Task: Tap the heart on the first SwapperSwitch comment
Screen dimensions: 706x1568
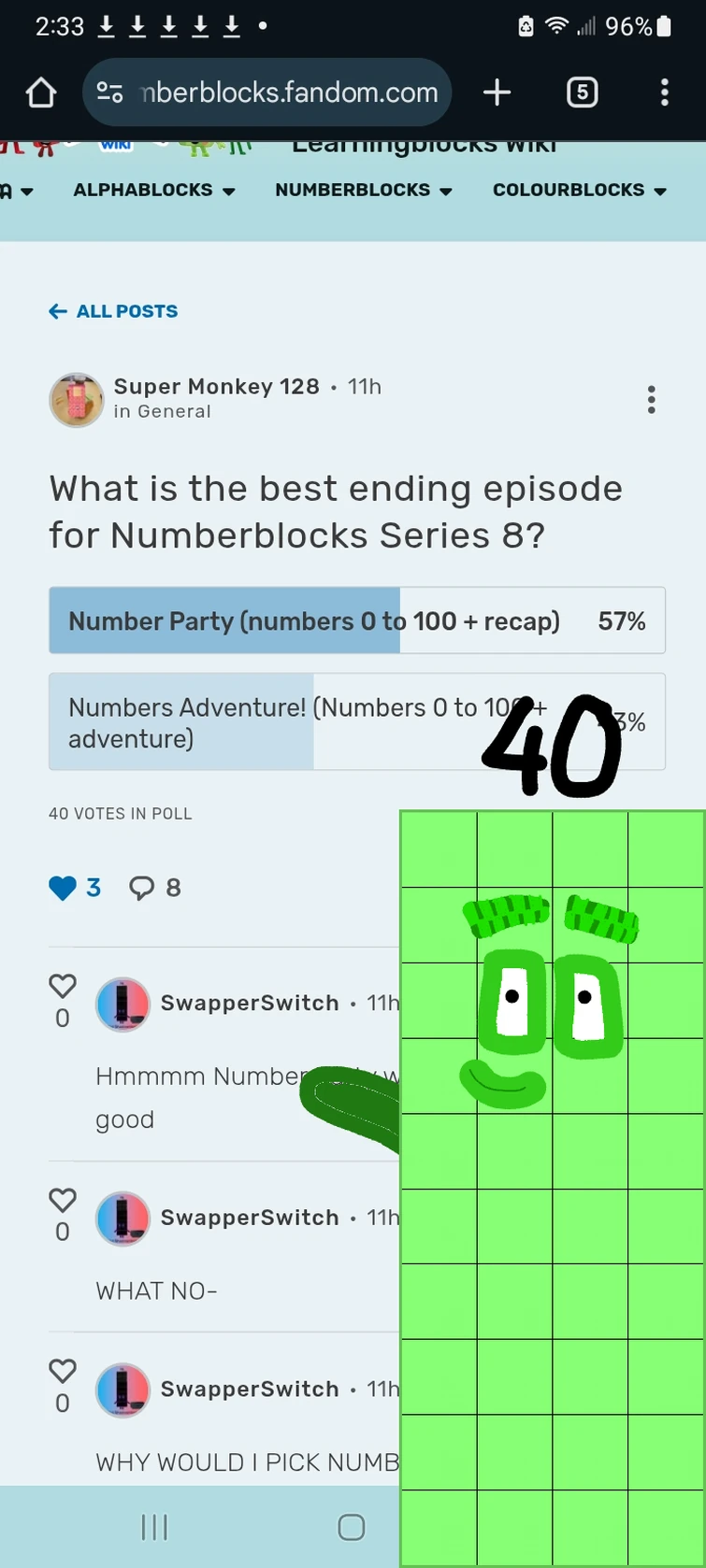Action: [x=63, y=984]
